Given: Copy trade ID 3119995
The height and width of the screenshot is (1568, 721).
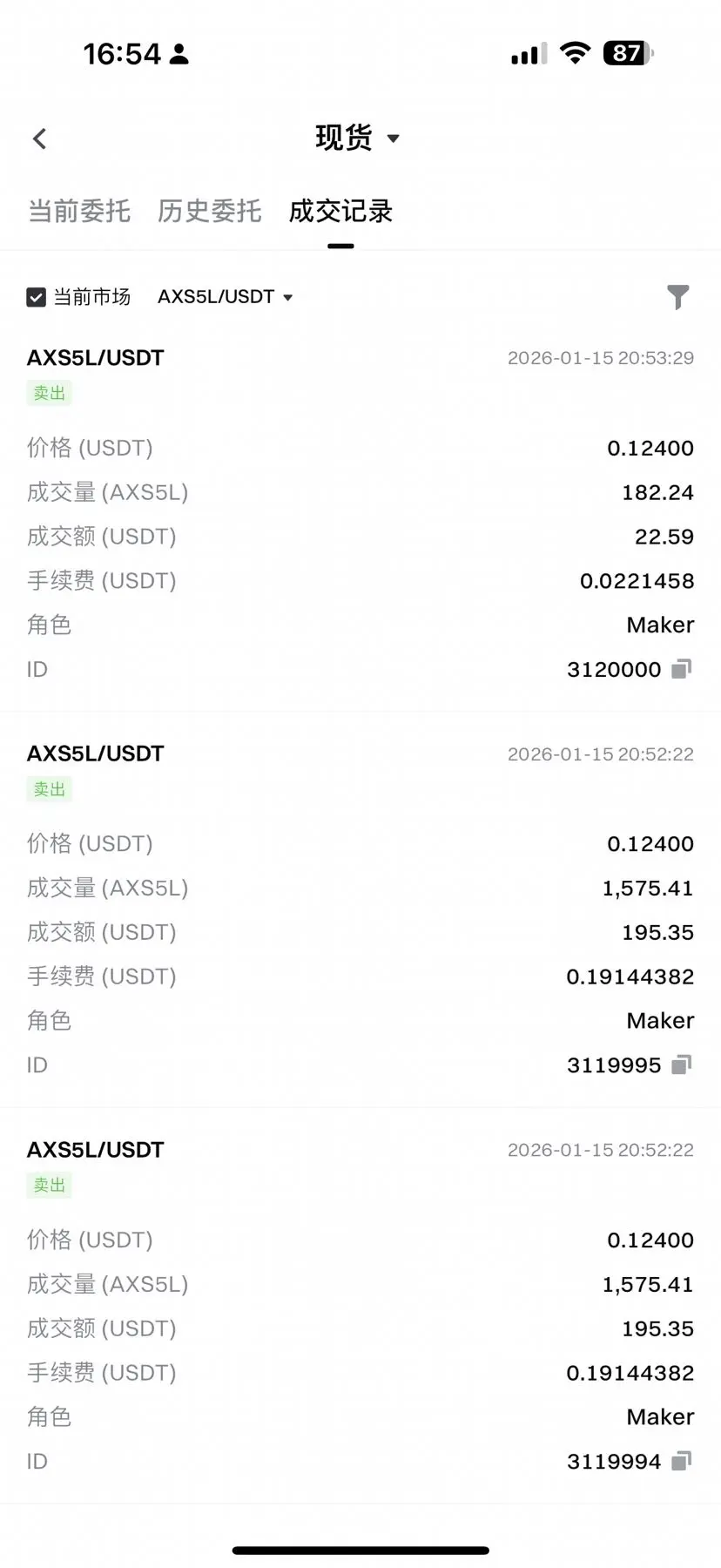Looking at the screenshot, I should [x=681, y=1064].
